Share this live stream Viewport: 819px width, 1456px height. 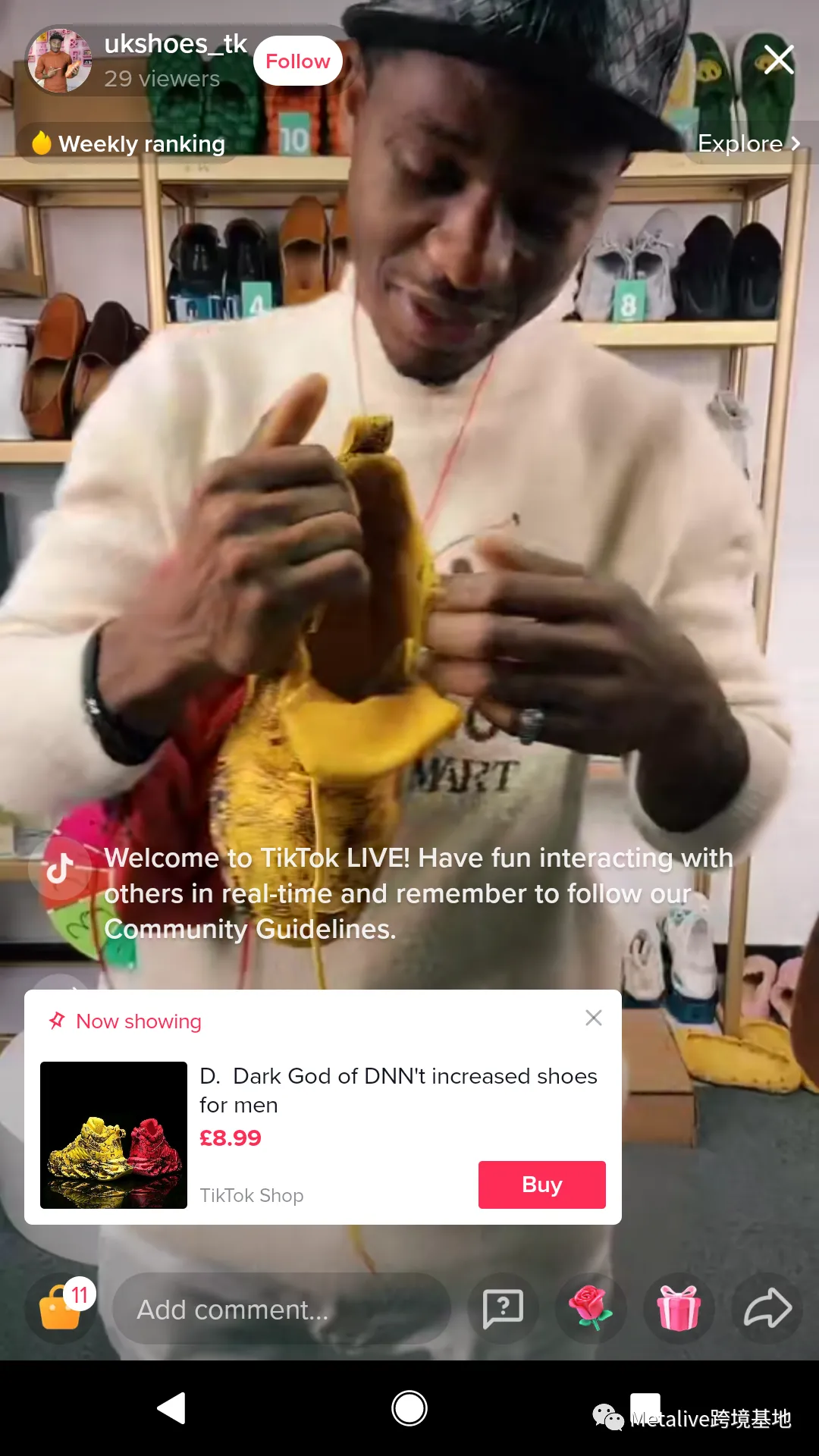coord(767,1309)
